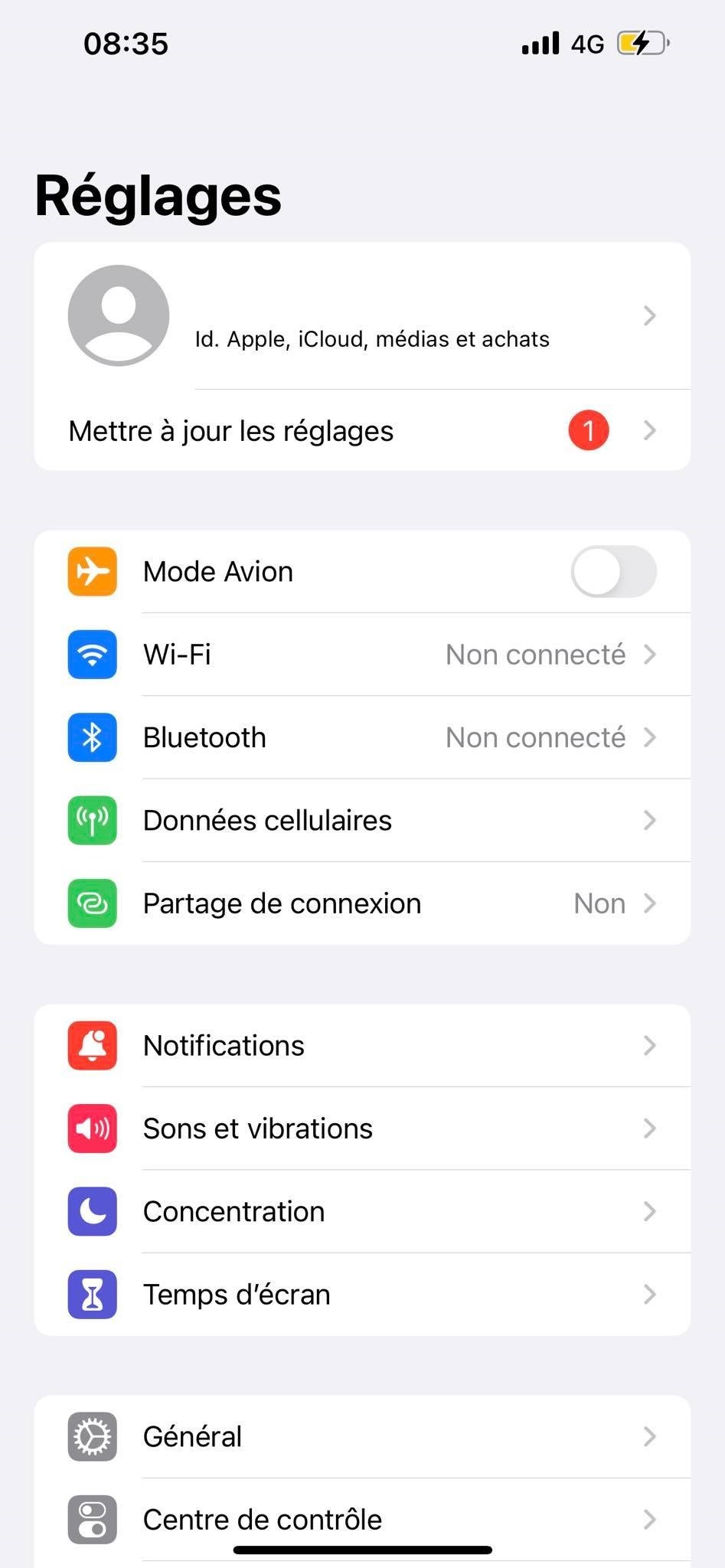Tap the red update badge

coord(588,430)
